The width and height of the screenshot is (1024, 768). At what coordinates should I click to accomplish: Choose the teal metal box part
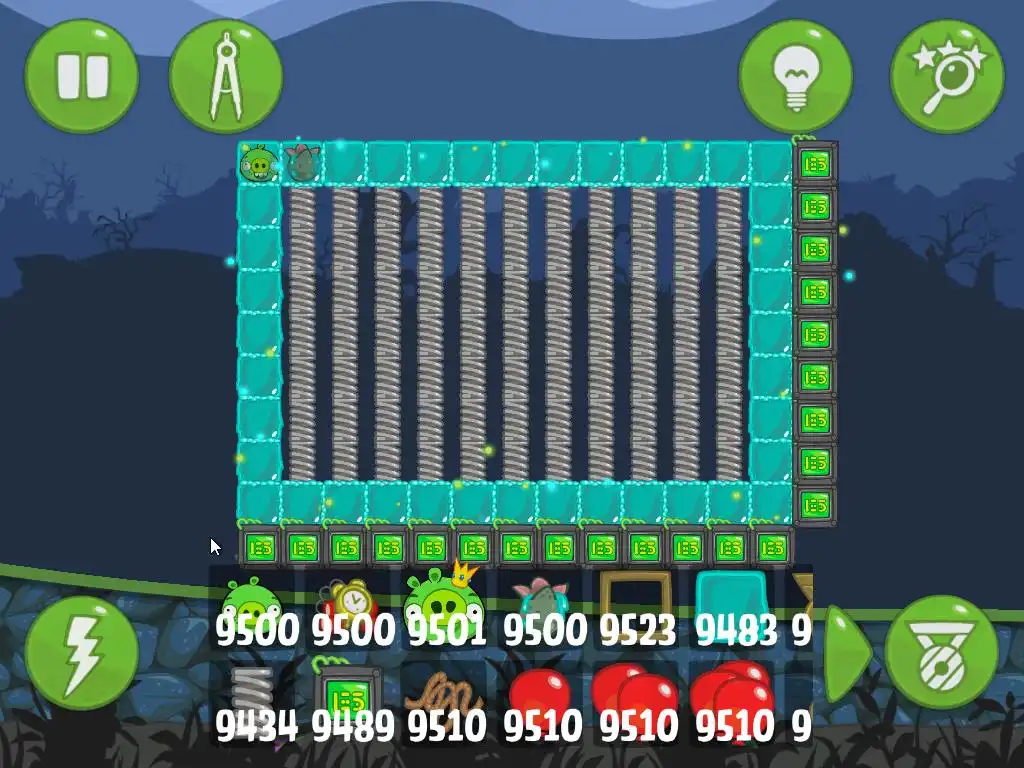pyautogui.click(x=733, y=598)
